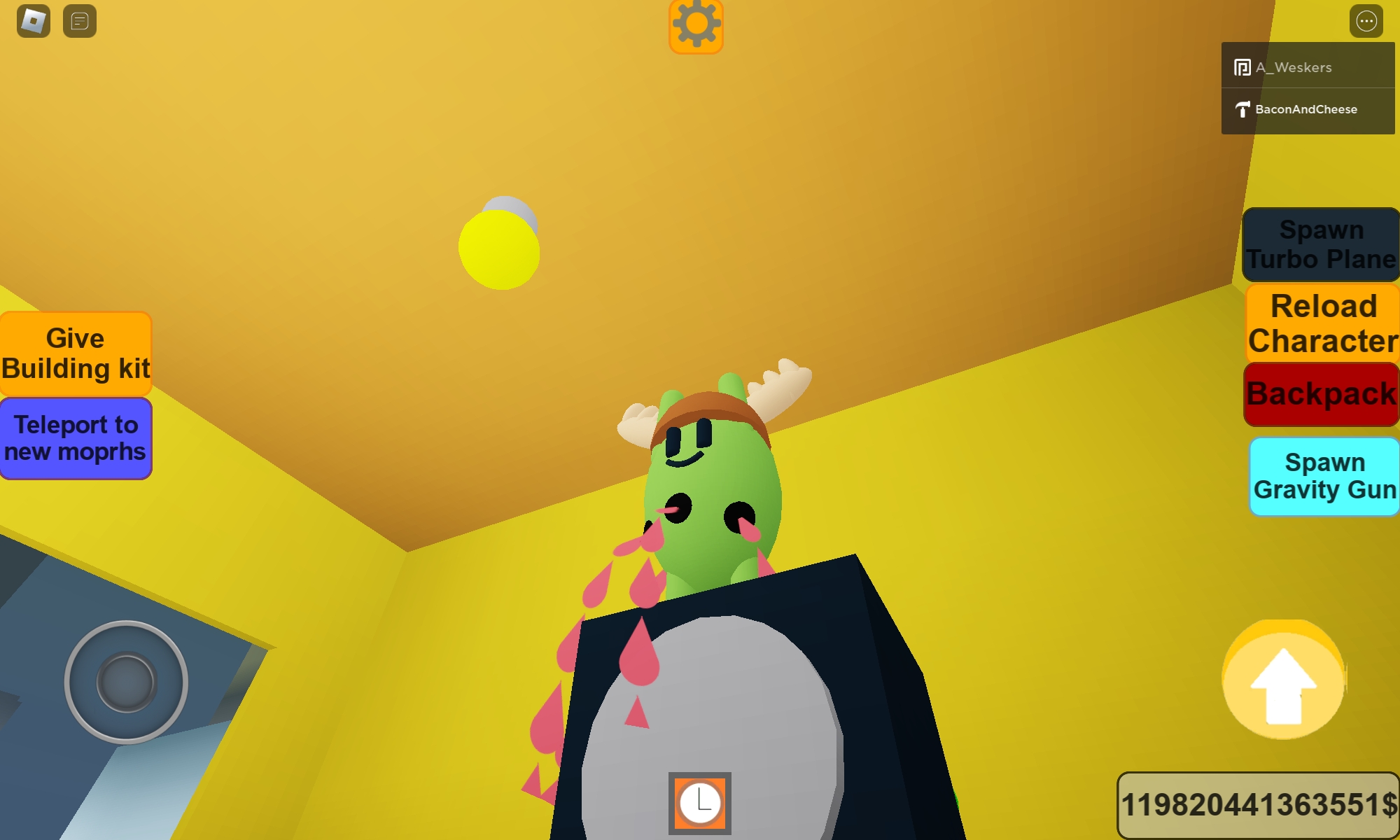Screen dimensions: 1400x840
Task: Tap Spawn Turbo Plane
Action: click(x=1321, y=244)
